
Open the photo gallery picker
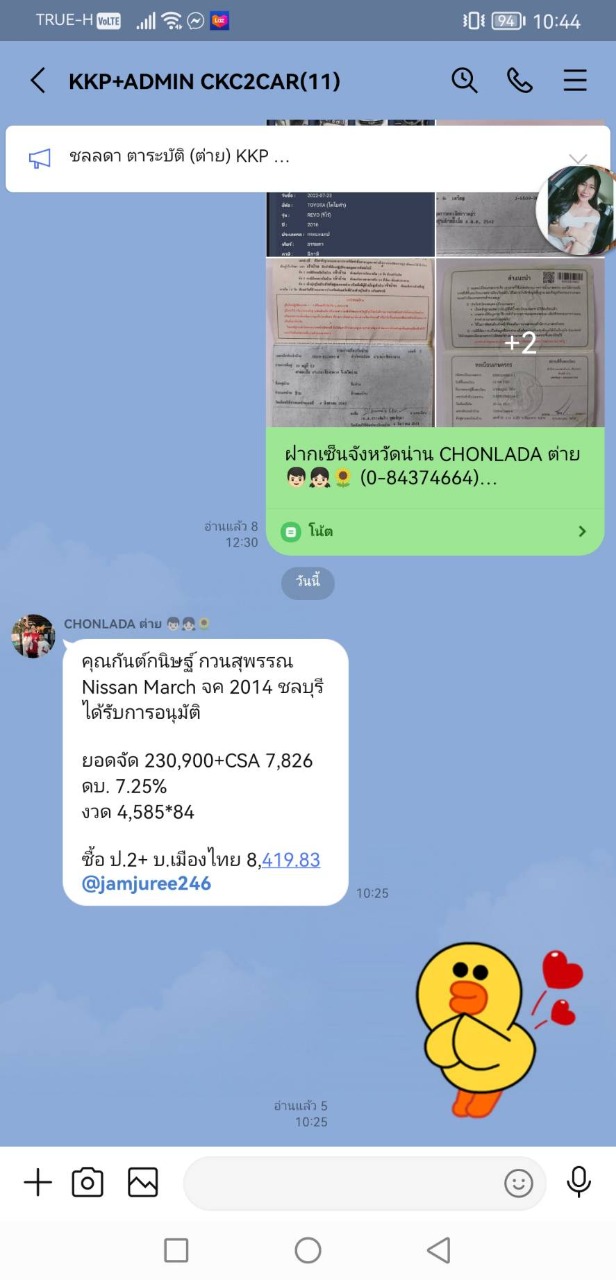(143, 1183)
